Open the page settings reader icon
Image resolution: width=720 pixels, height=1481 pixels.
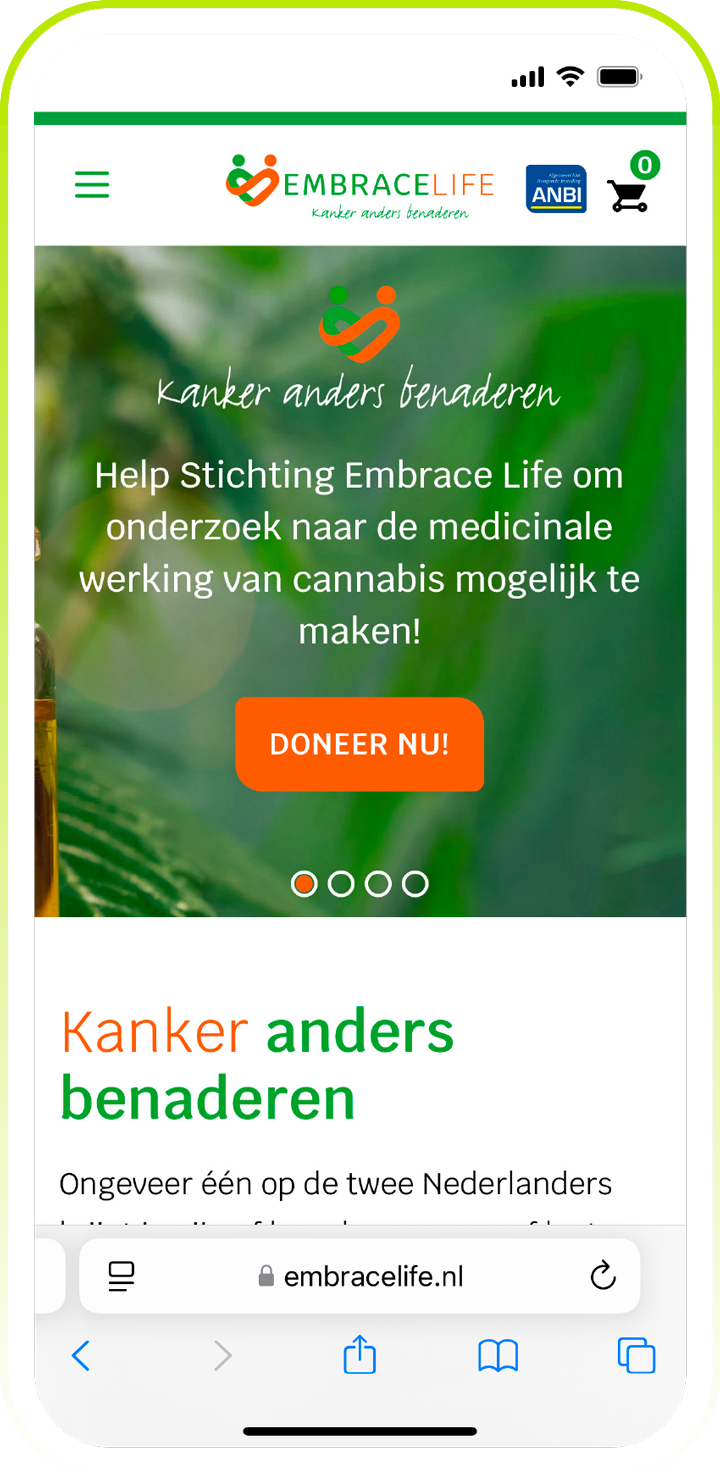pyautogui.click(x=122, y=1276)
